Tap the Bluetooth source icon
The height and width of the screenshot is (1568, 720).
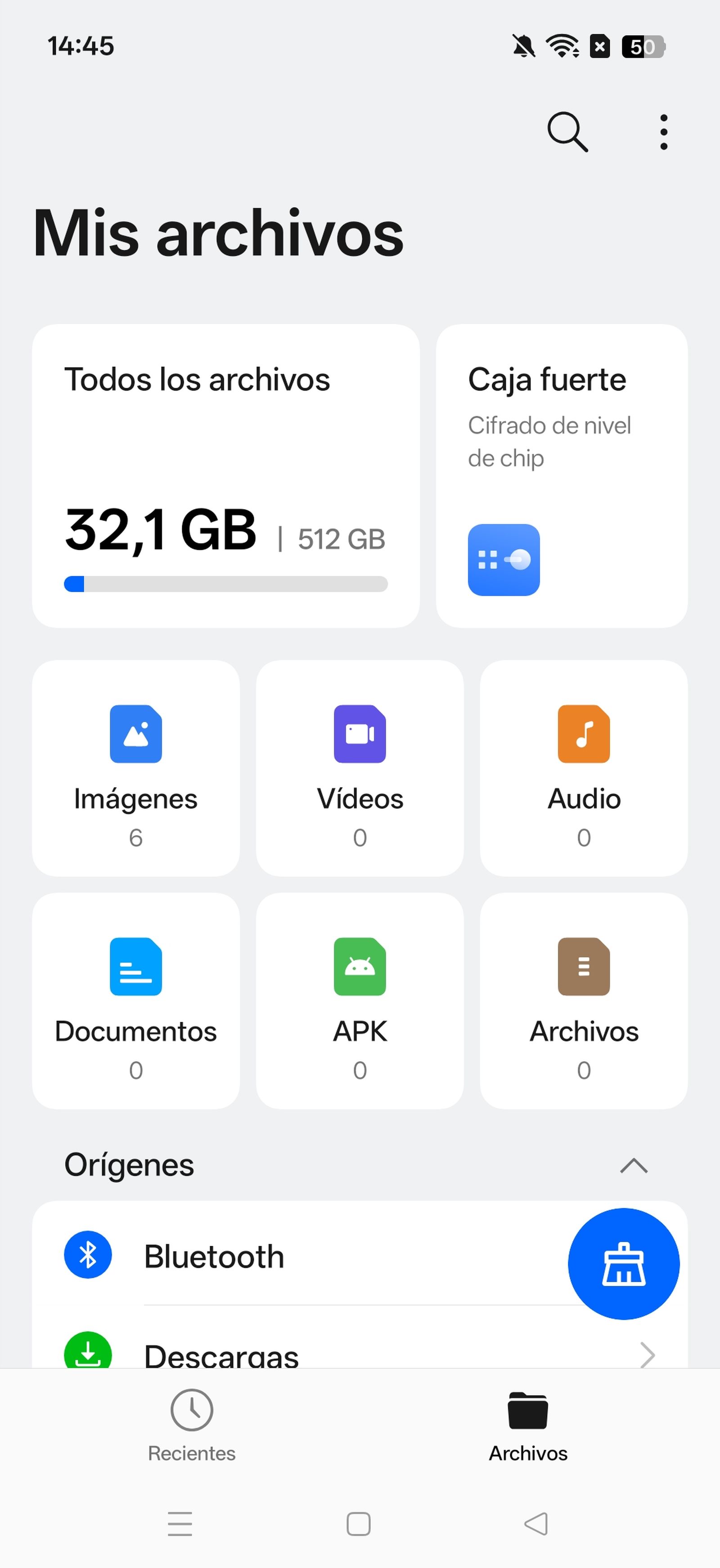[x=88, y=1255]
